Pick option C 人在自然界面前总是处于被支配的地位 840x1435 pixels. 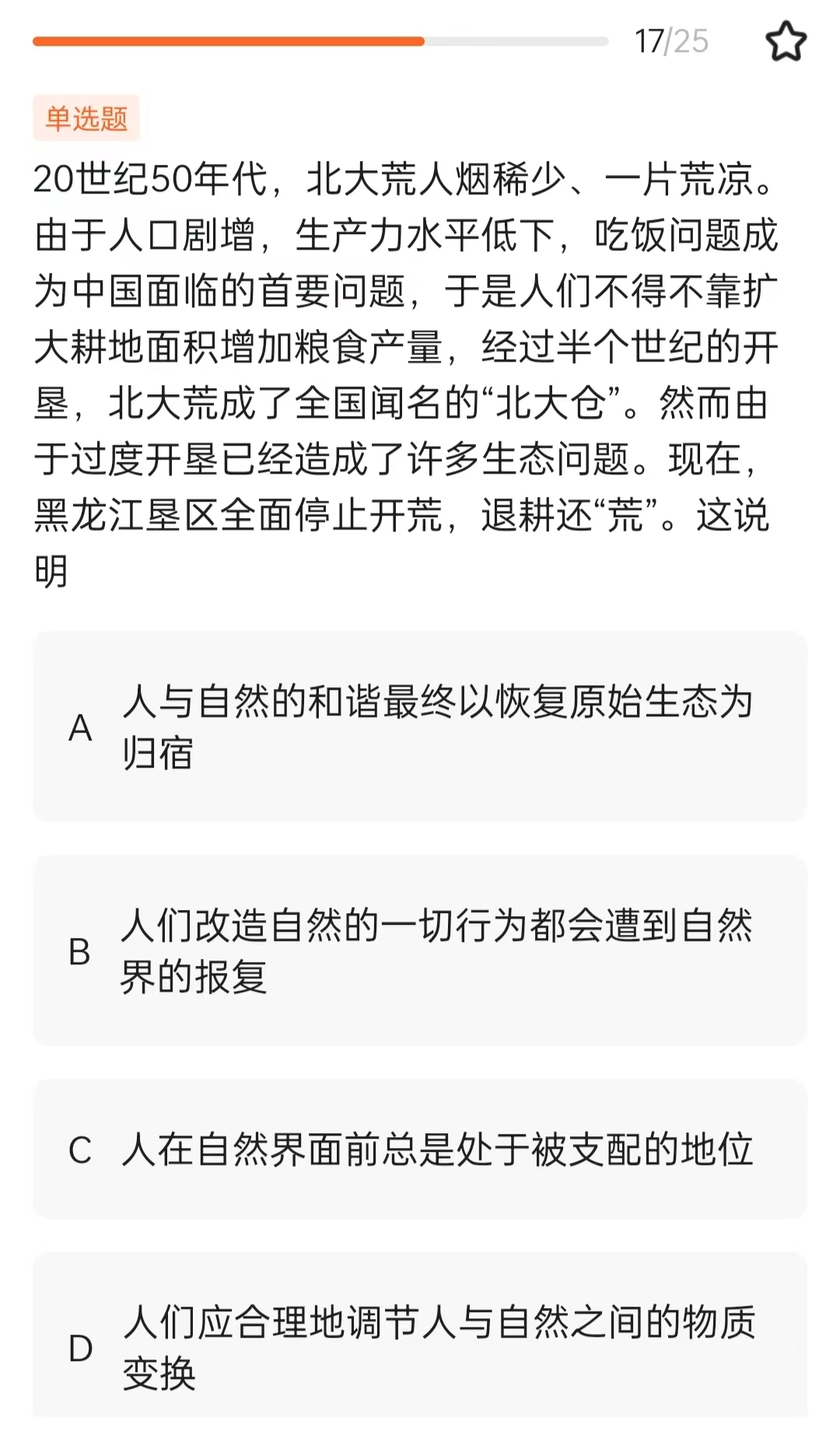[420, 1150]
